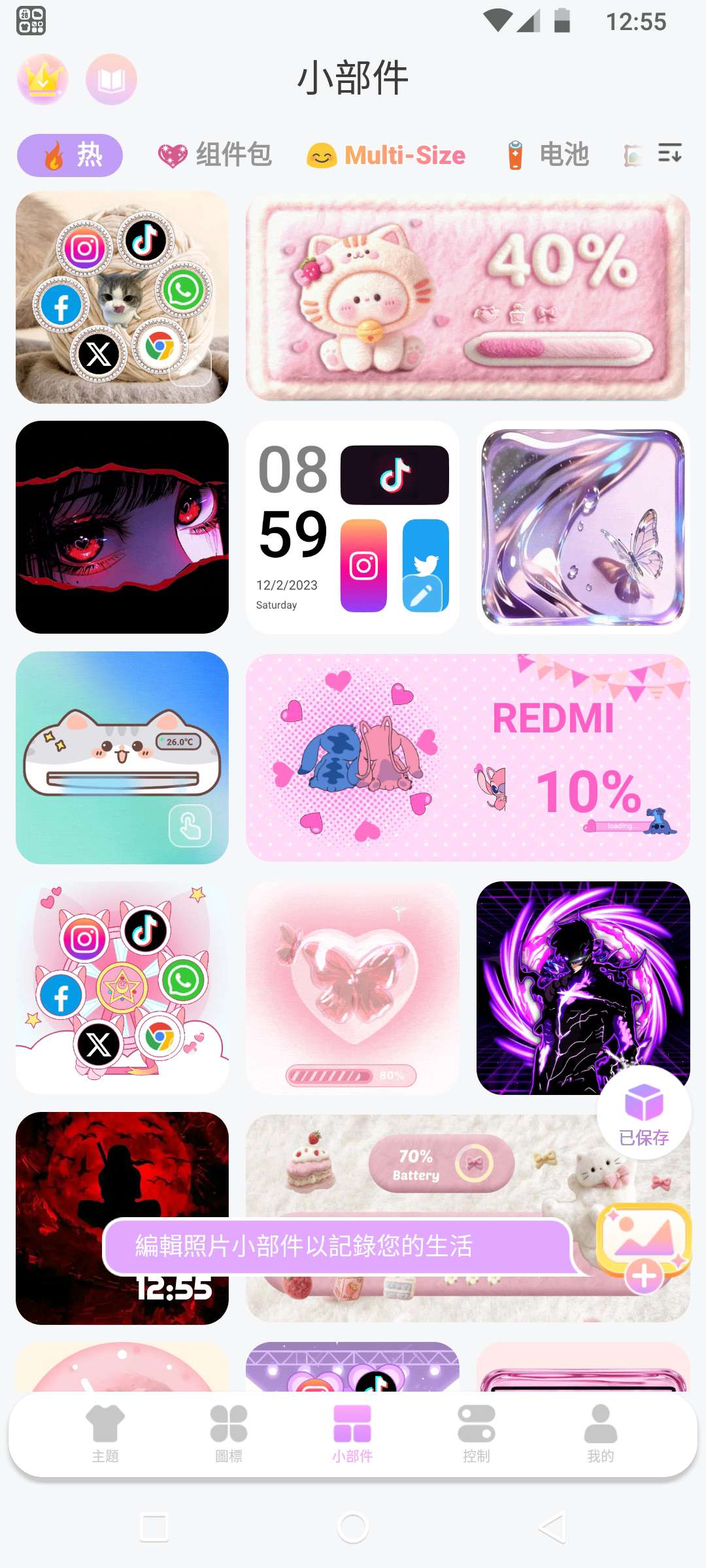Switch to the 电池 battery tab
This screenshot has width=706, height=1568.
click(x=548, y=155)
